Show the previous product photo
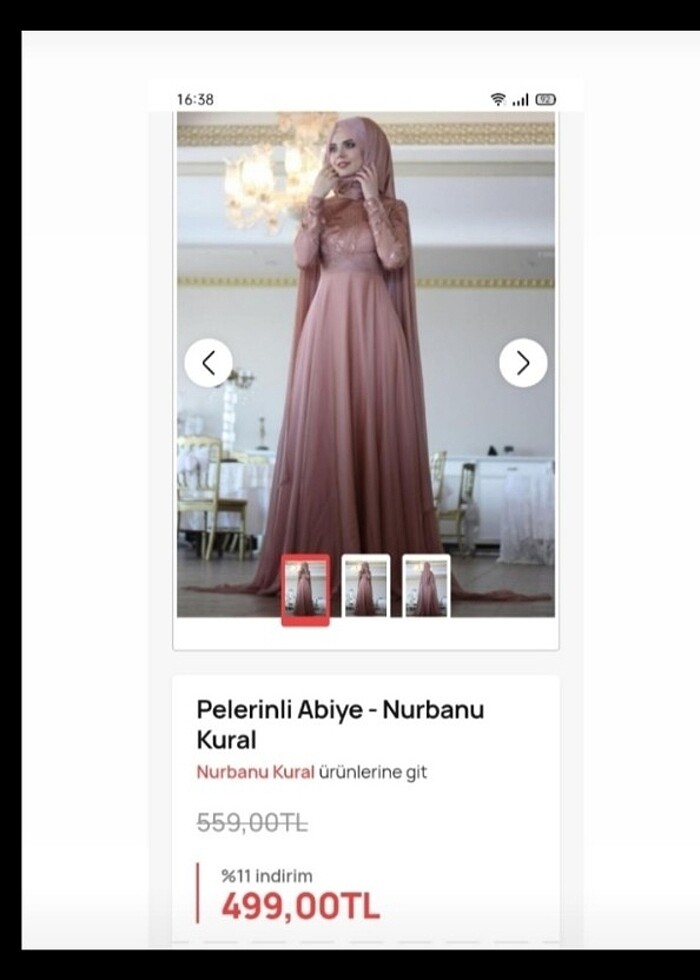 [x=208, y=363]
